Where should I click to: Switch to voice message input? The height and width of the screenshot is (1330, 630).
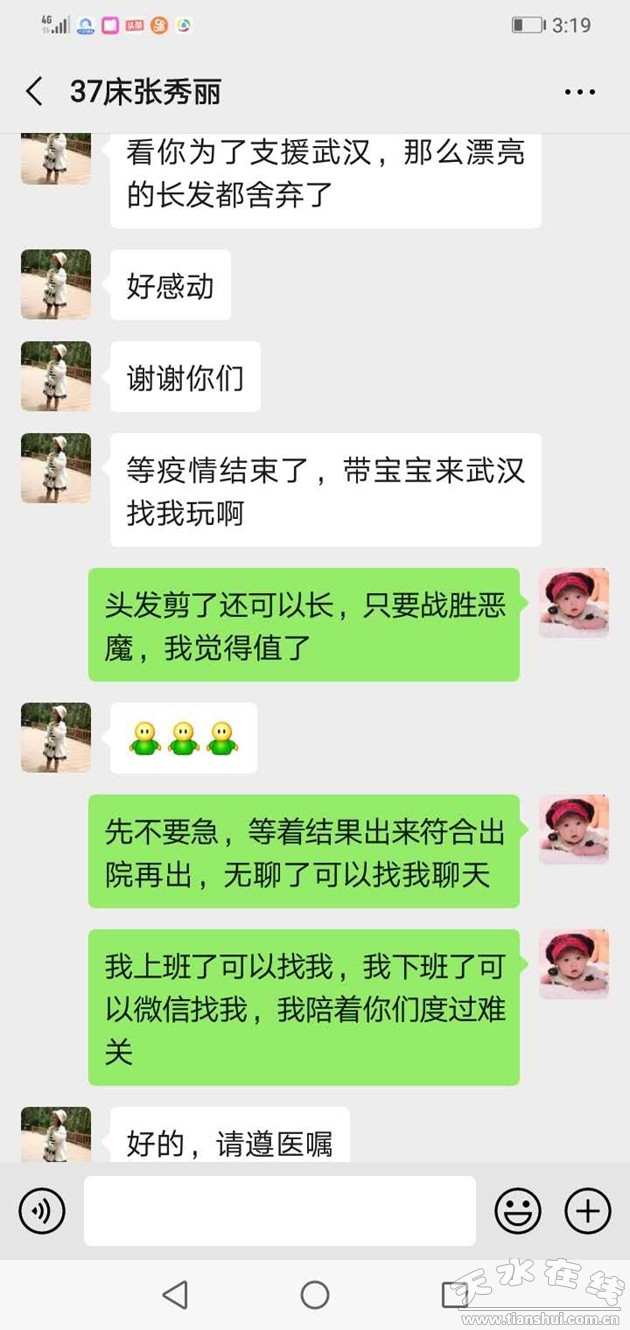[x=42, y=1211]
